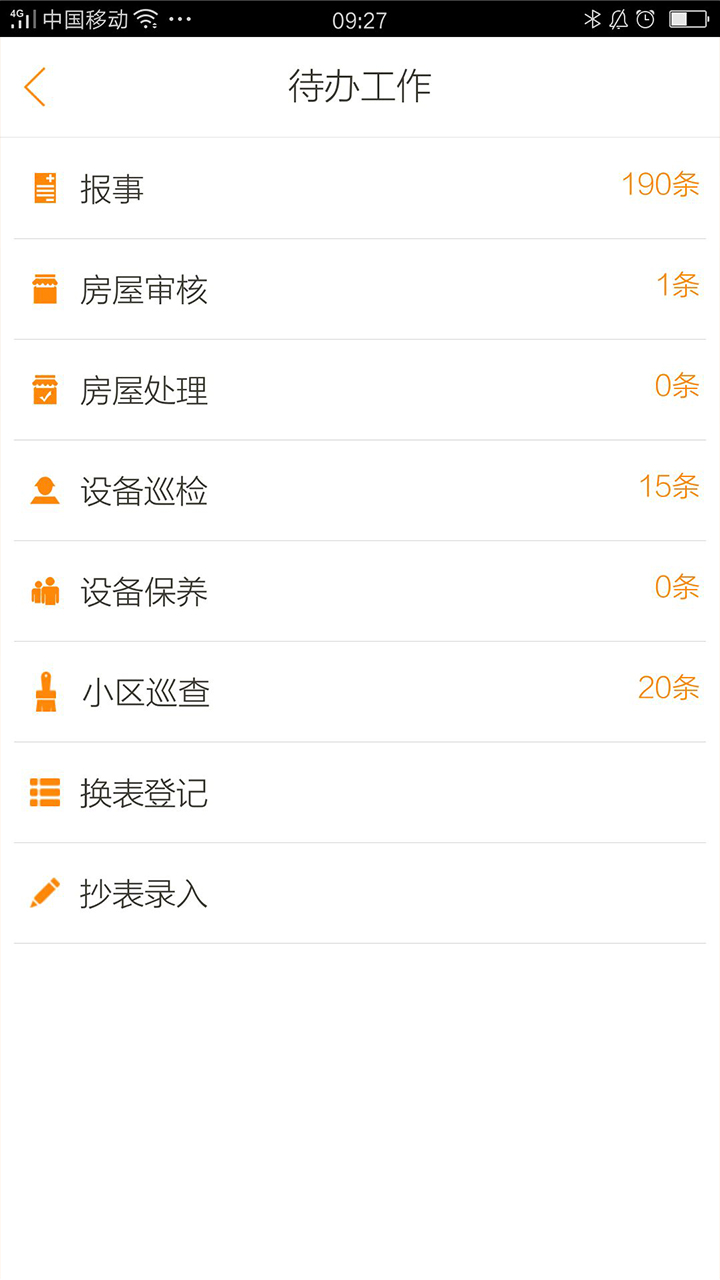Open 小区巡查 with 20条
This screenshot has height=1280, width=720.
pos(360,692)
